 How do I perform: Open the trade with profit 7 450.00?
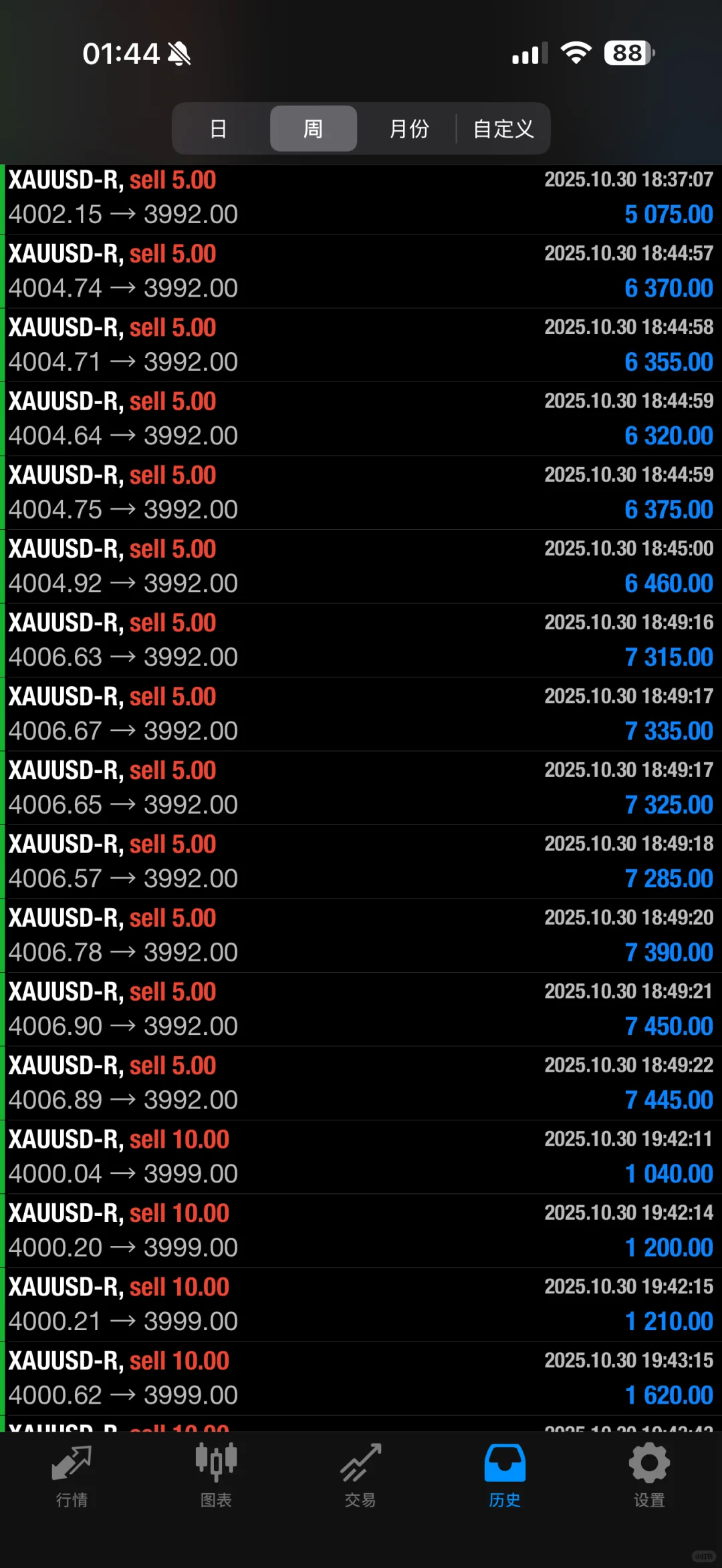[361, 1009]
